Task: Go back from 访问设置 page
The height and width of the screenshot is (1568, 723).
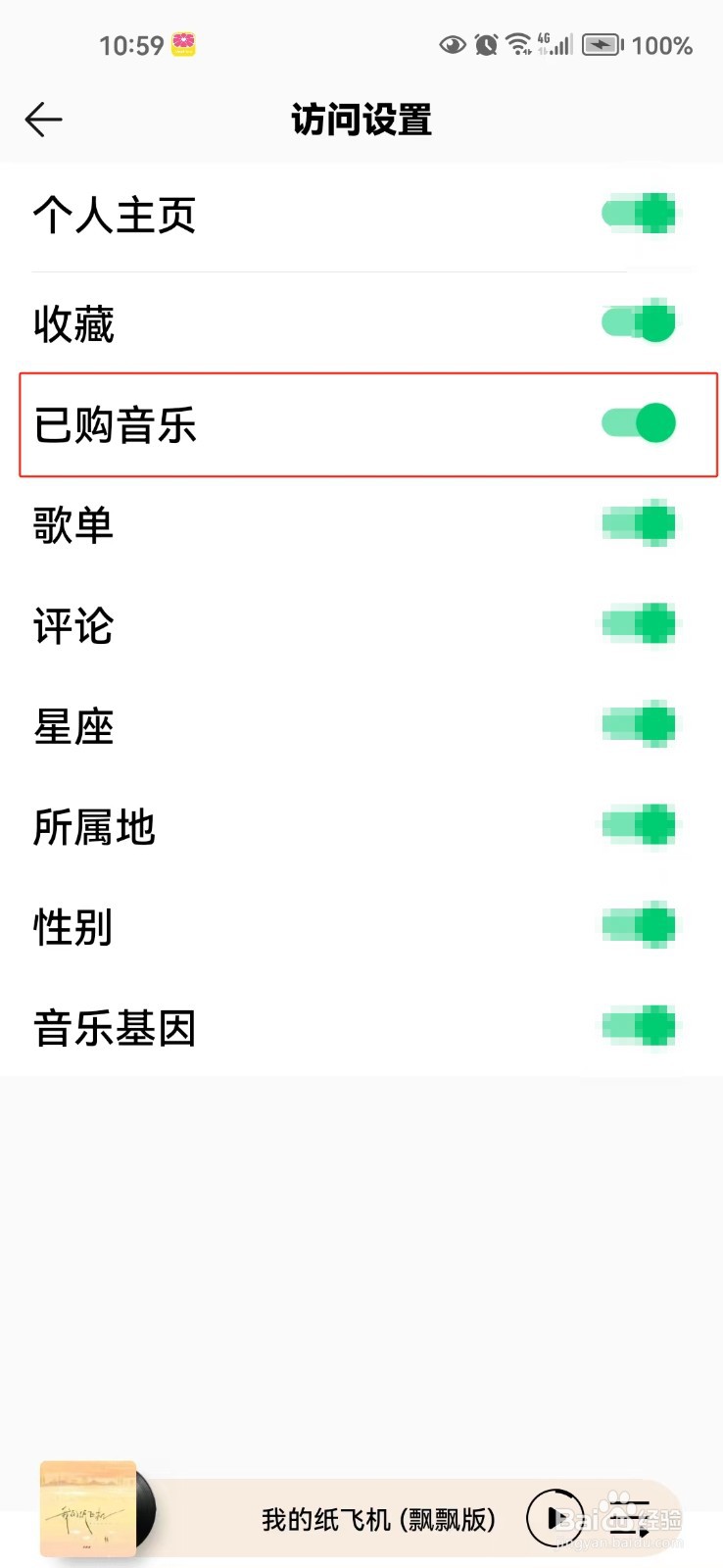Action: tap(43, 120)
